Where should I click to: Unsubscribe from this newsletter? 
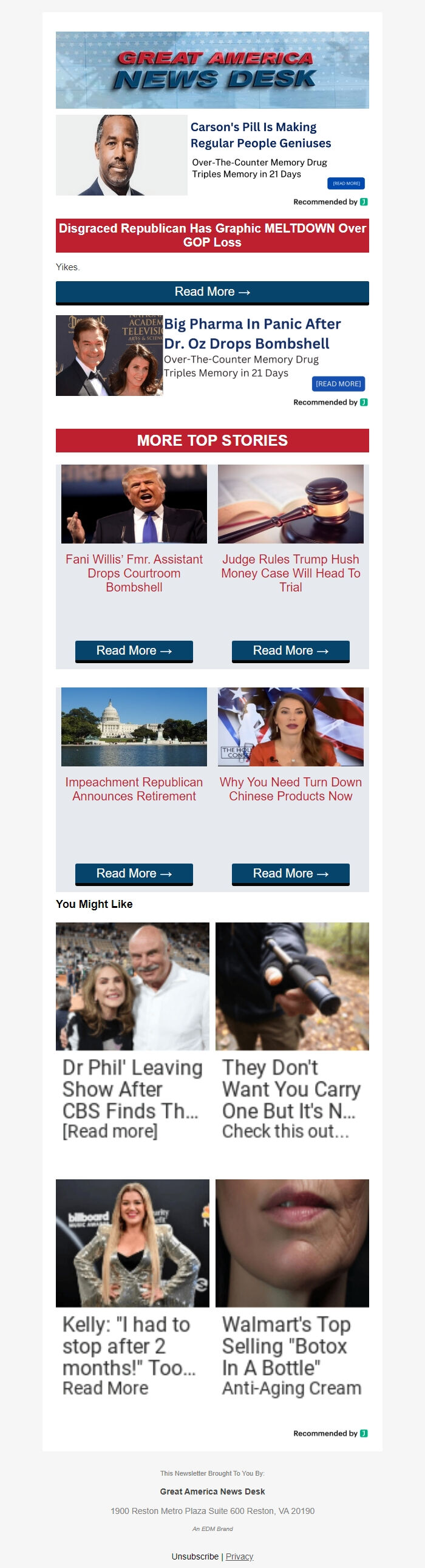coord(195,1556)
